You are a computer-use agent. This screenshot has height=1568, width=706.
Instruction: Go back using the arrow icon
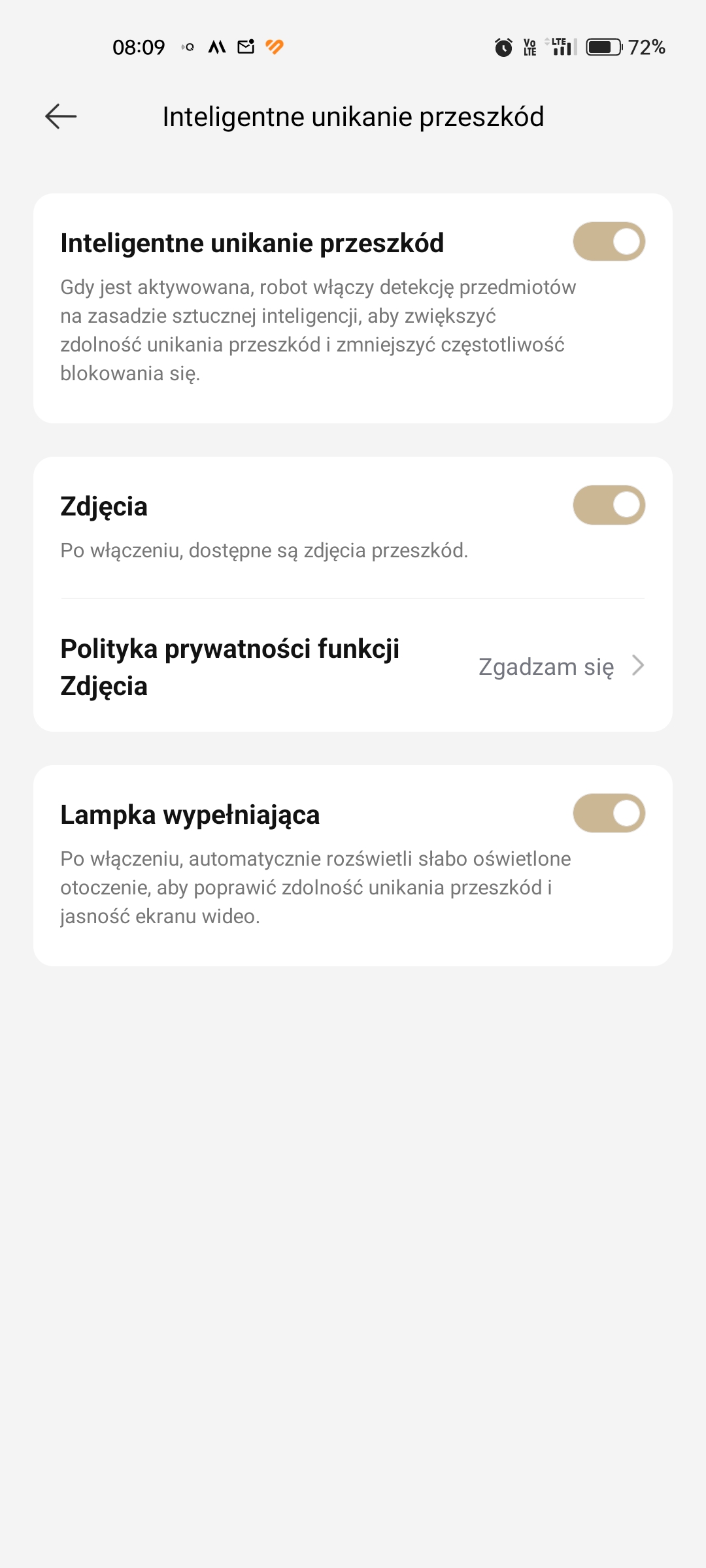click(x=61, y=117)
